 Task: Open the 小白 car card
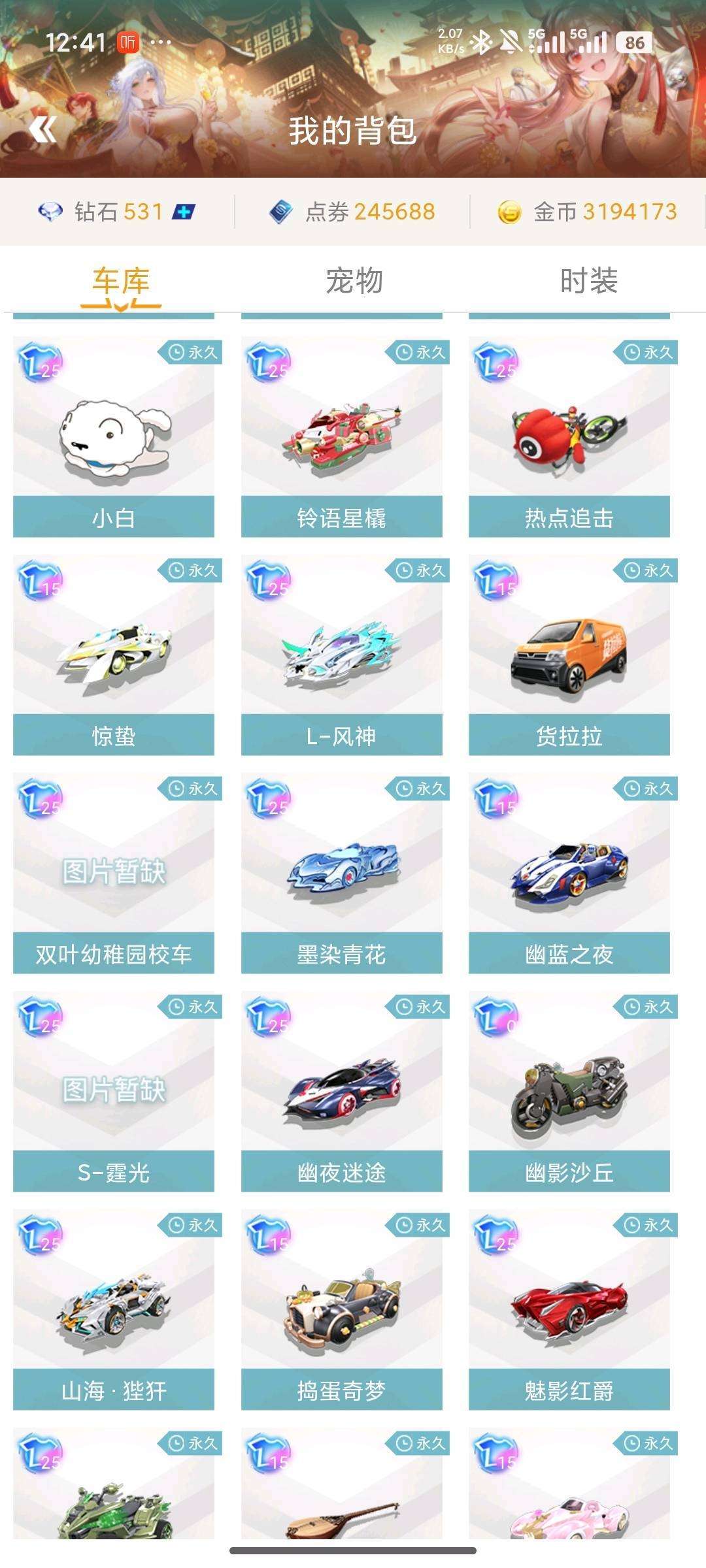pyautogui.click(x=114, y=436)
